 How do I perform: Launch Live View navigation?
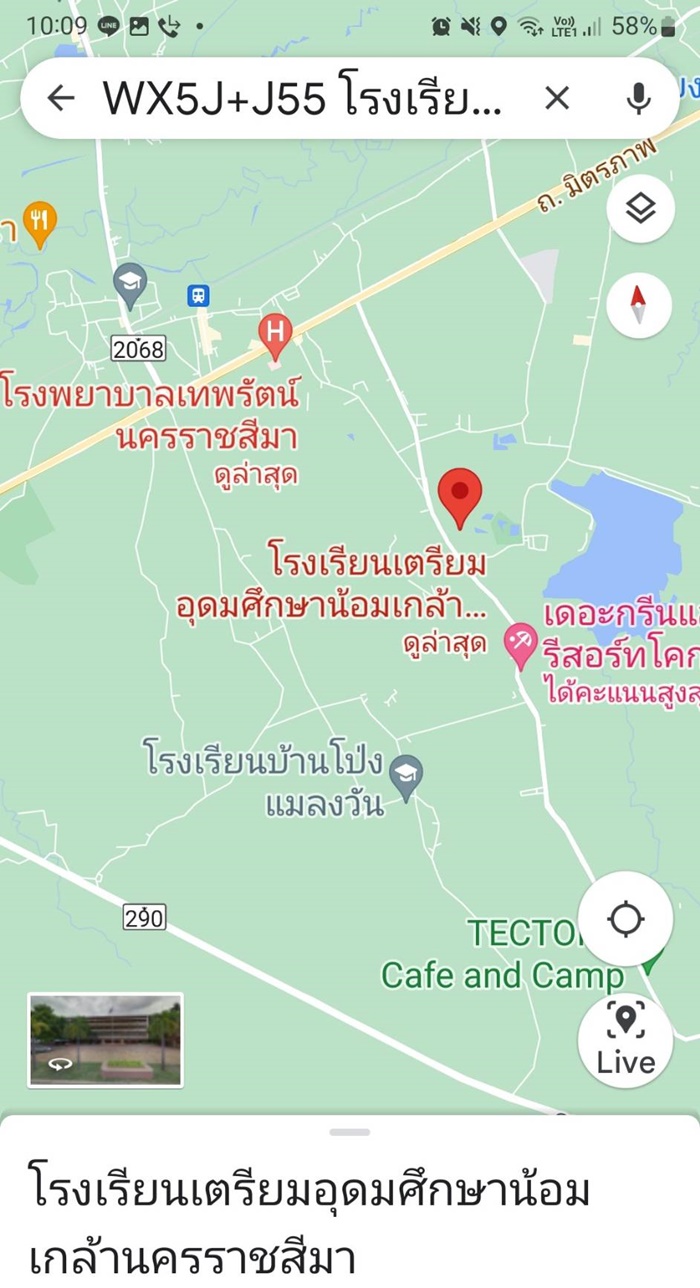[626, 1040]
